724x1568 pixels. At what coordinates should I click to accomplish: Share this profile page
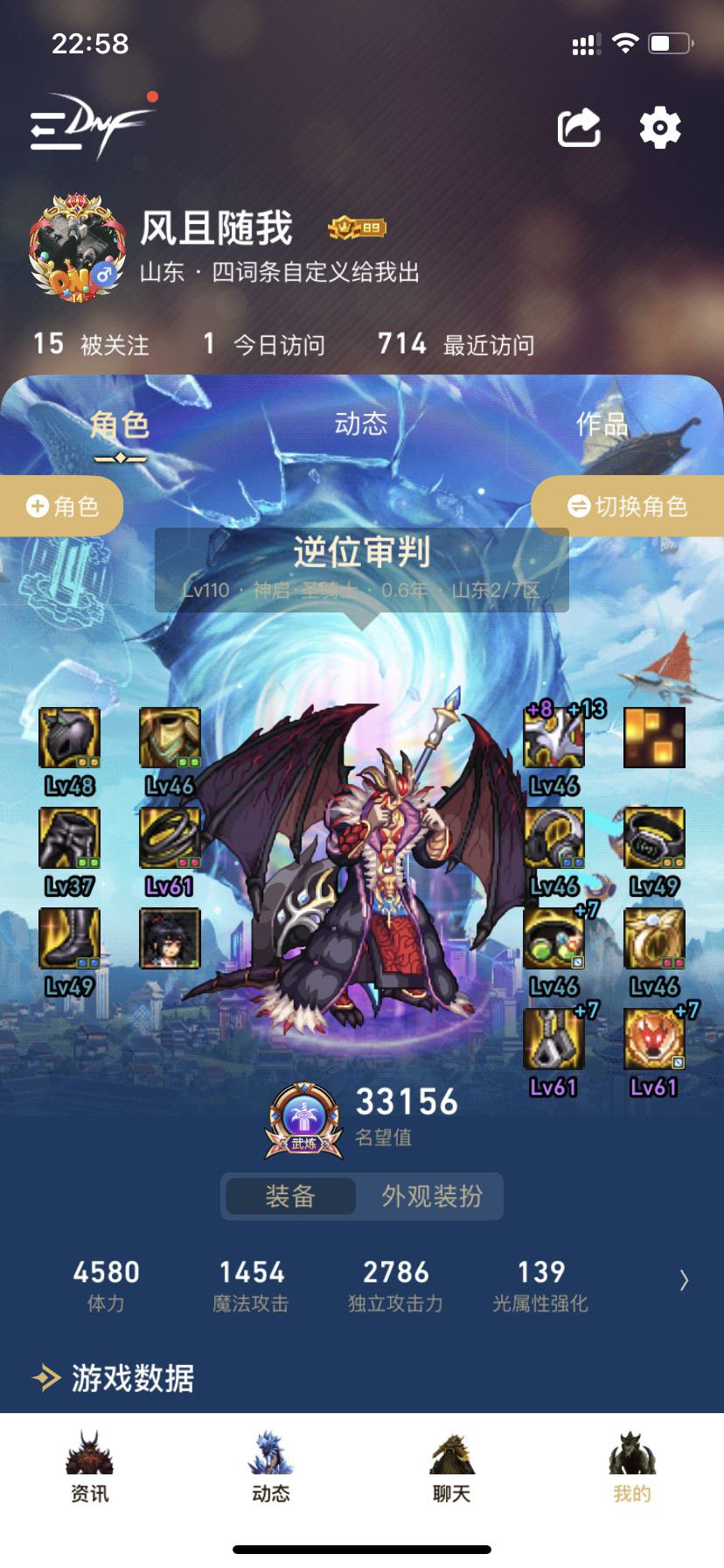pos(579,129)
